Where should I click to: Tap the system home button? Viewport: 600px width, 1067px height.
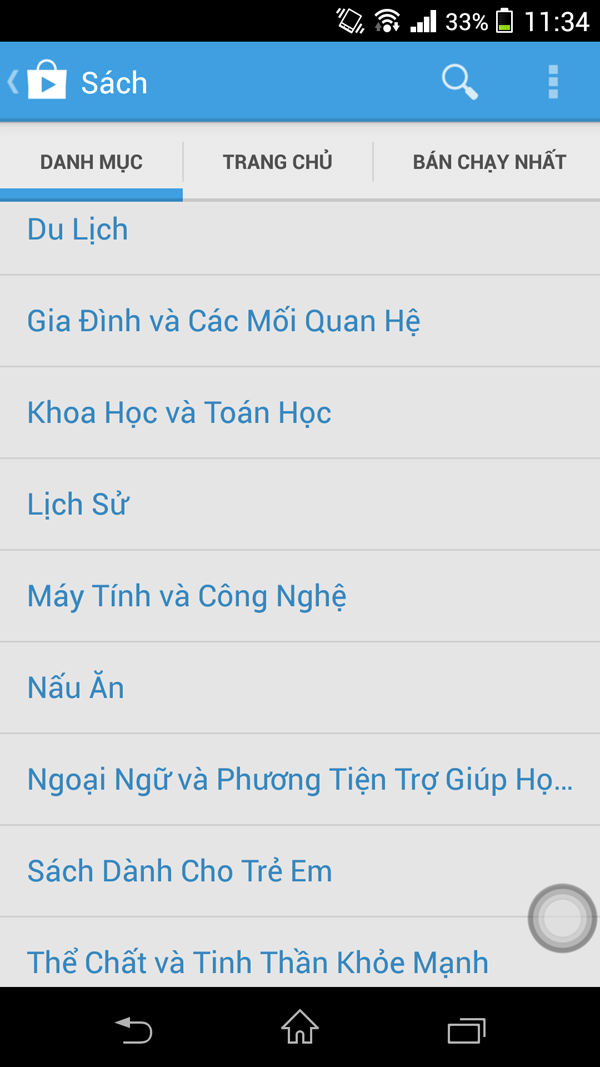(x=300, y=1027)
